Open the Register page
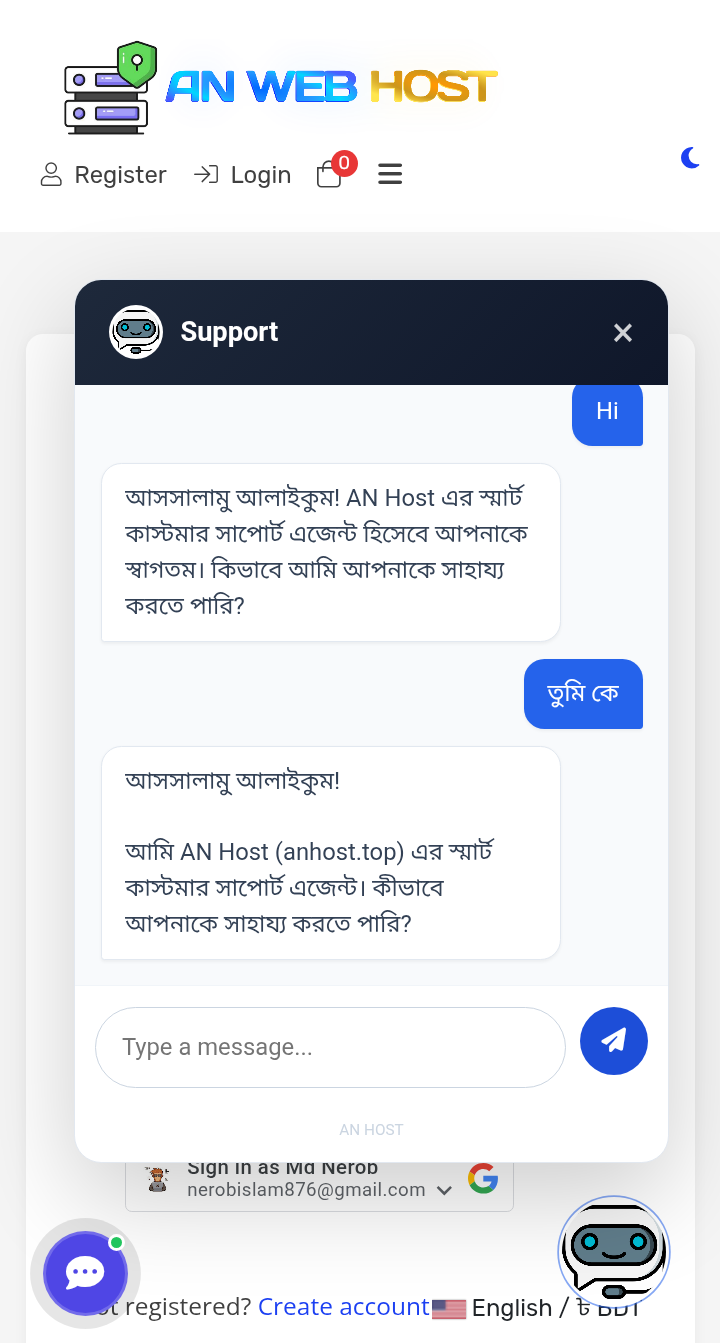 (x=103, y=175)
